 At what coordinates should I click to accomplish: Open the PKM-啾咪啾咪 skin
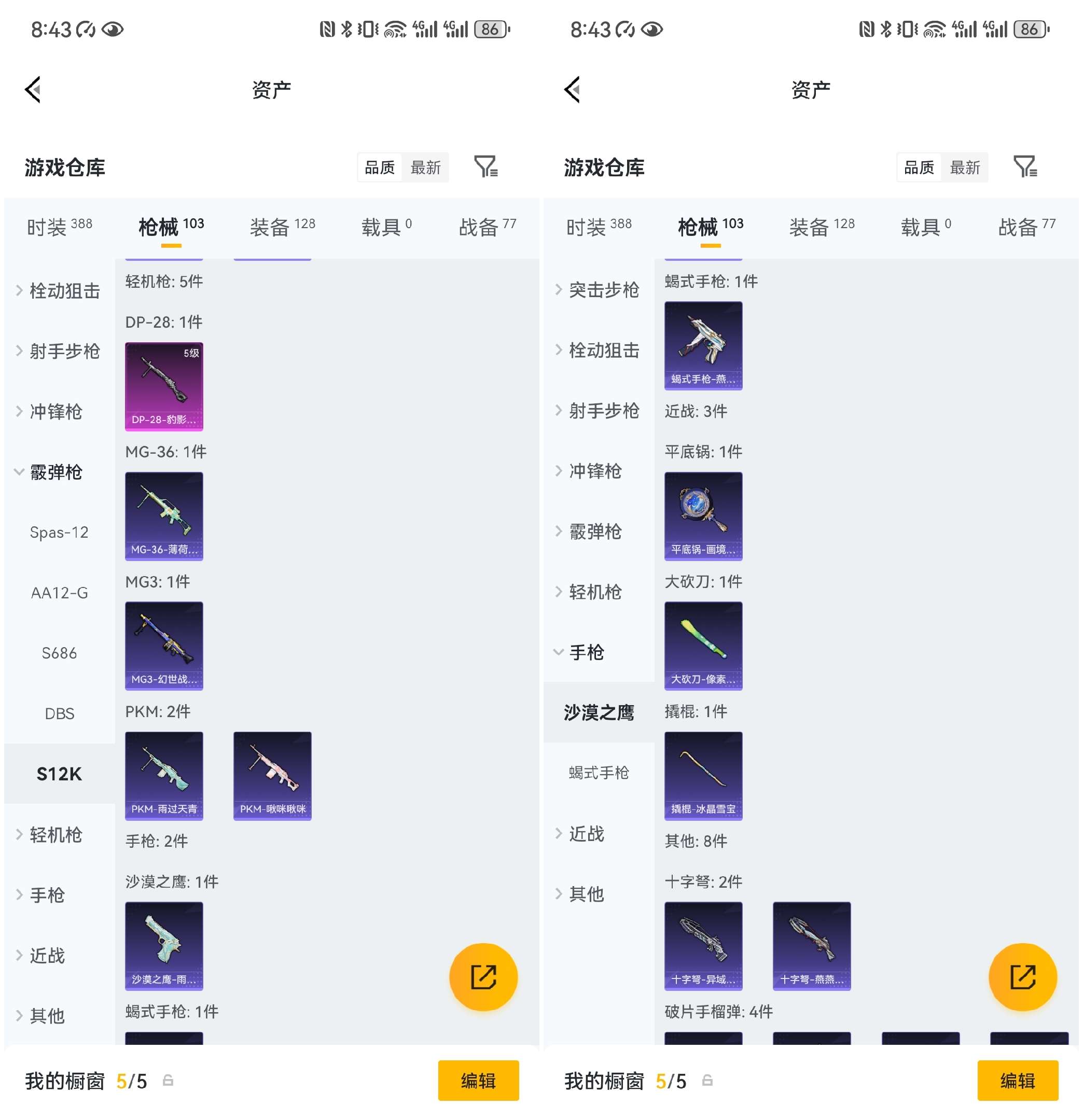(x=273, y=775)
